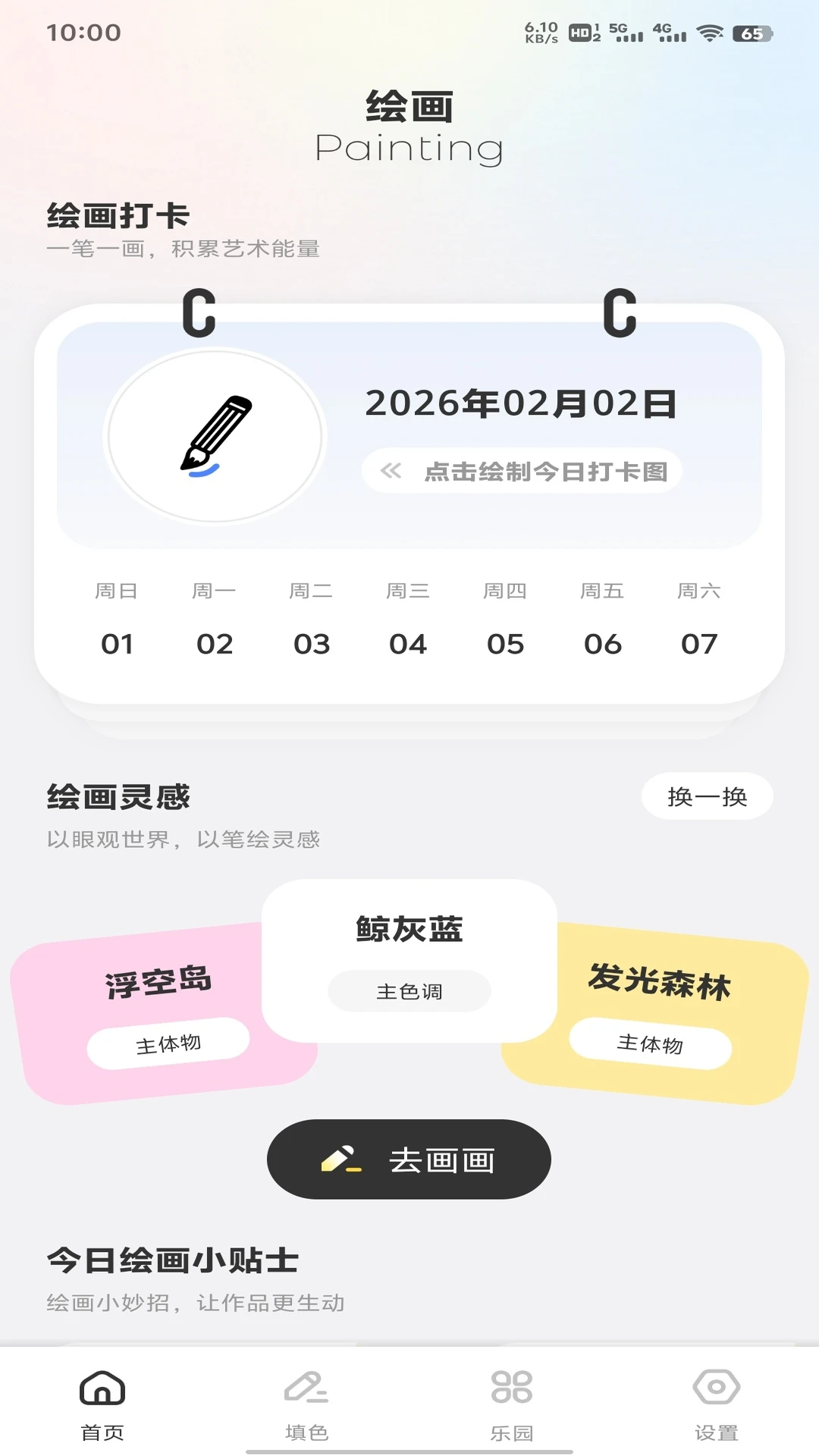Tap the pencil drawing icon in the check-in card
This screenshot has width=819, height=1456.
(x=216, y=432)
